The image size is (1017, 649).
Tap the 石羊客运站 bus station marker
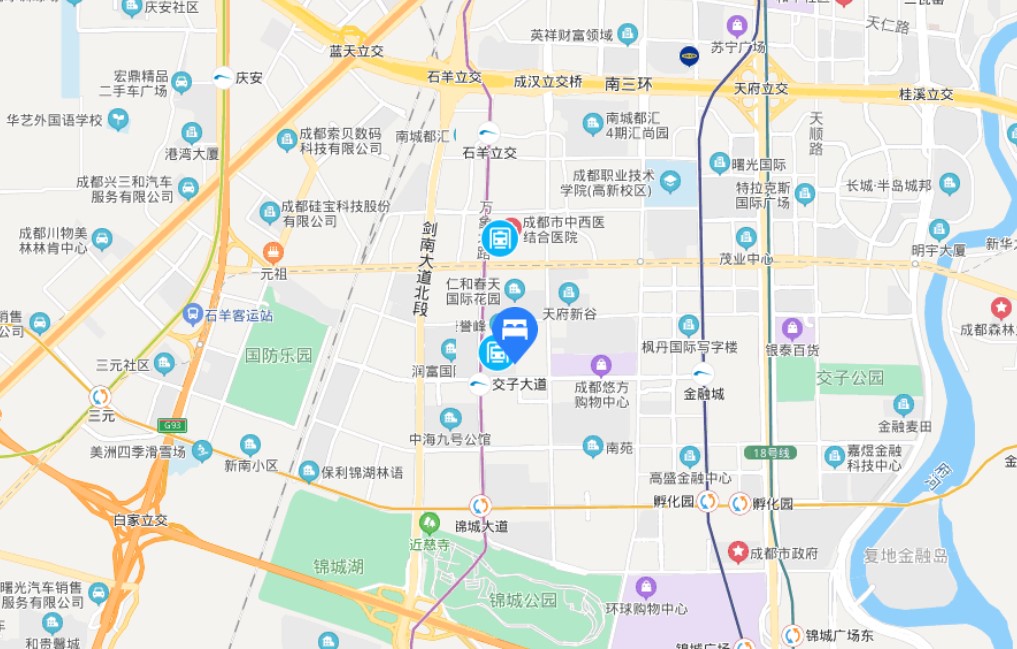[x=193, y=315]
